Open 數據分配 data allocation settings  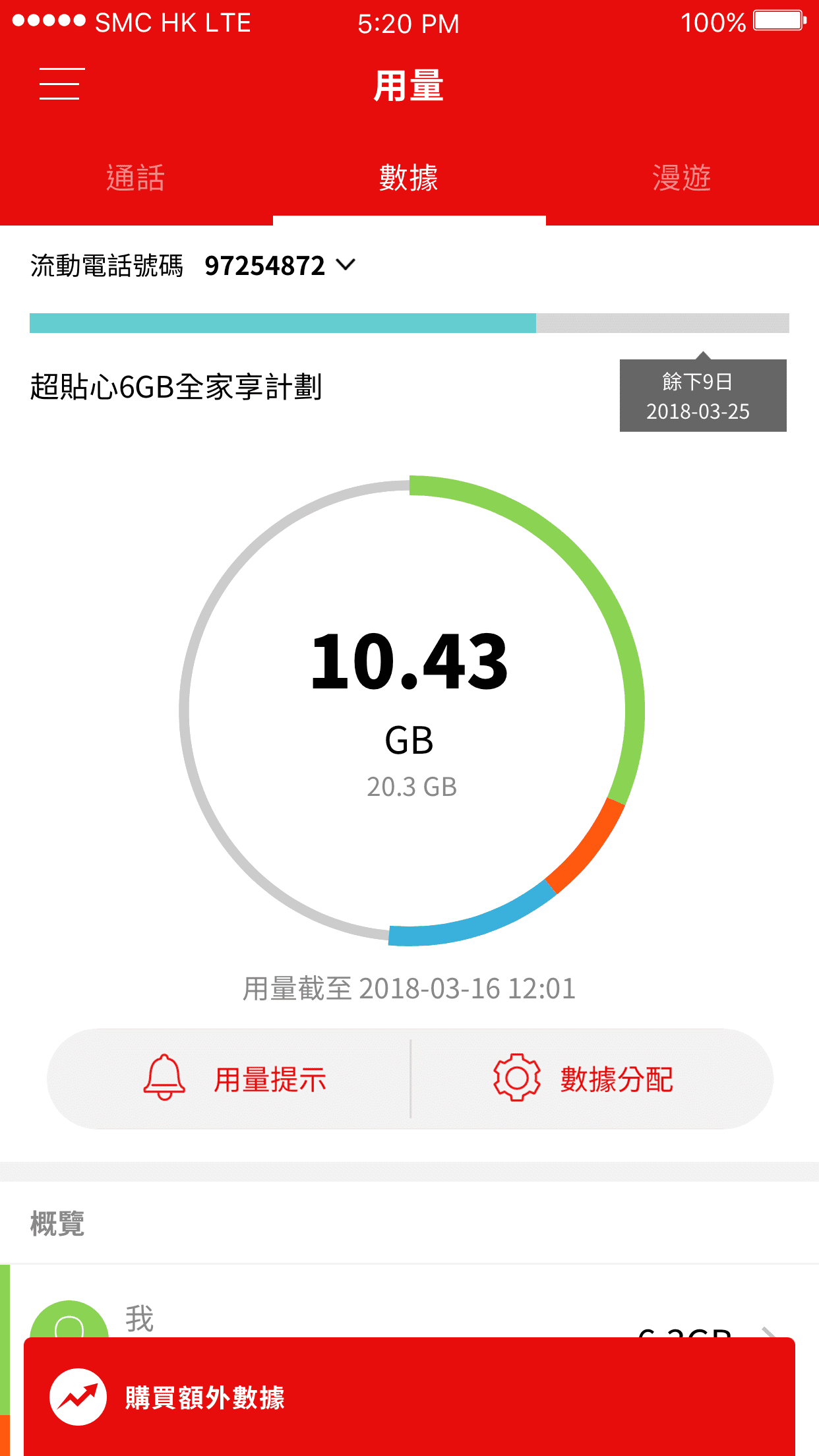click(584, 1079)
